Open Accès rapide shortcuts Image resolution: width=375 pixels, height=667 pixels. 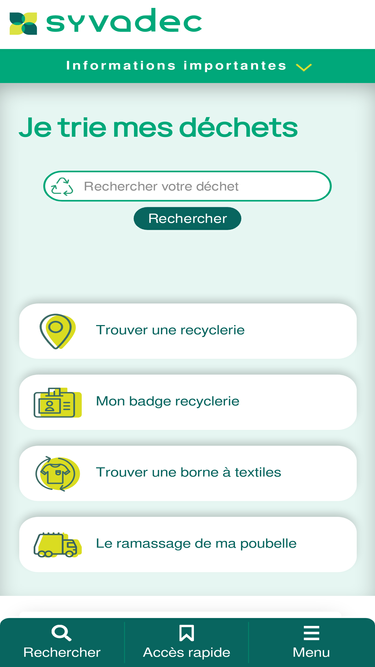point(187,642)
